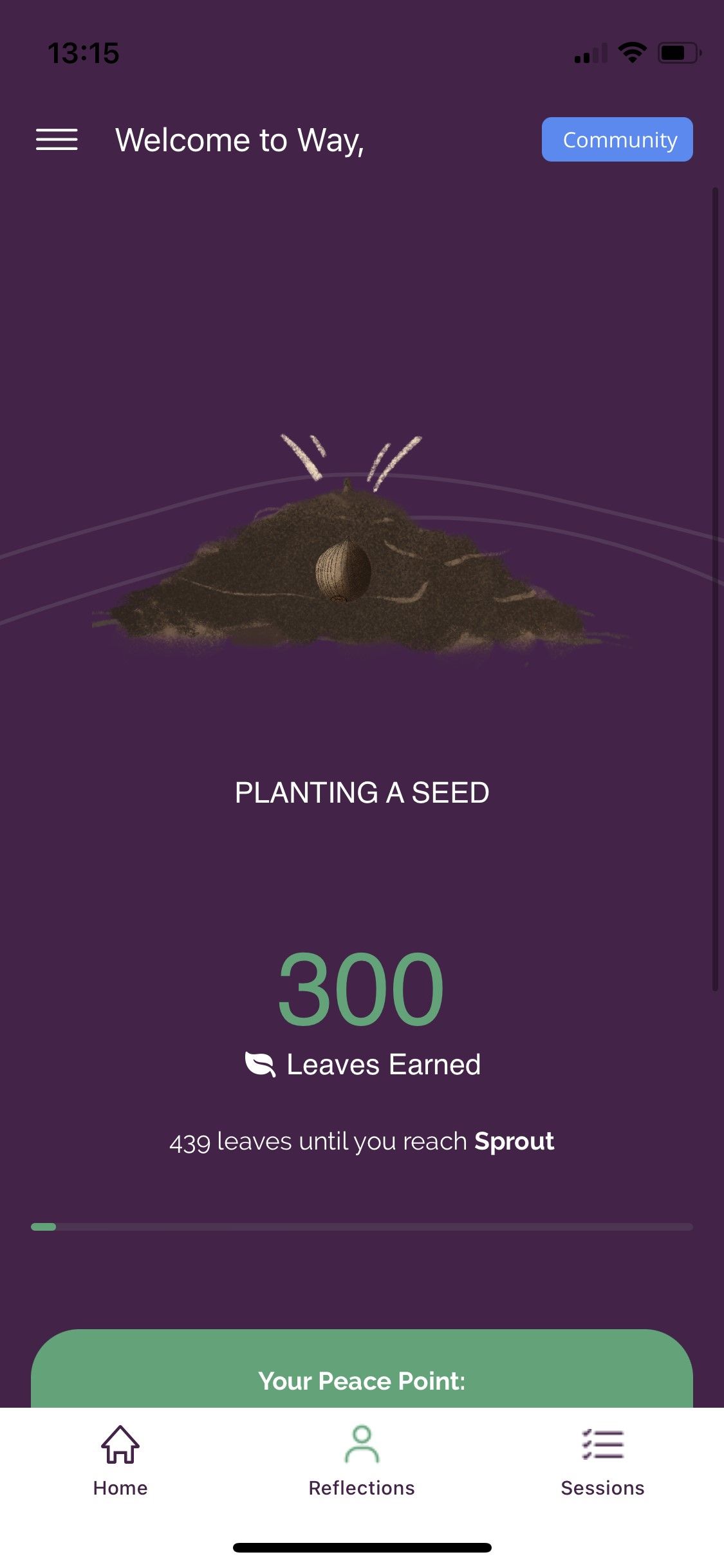Open the Community section

(617, 140)
